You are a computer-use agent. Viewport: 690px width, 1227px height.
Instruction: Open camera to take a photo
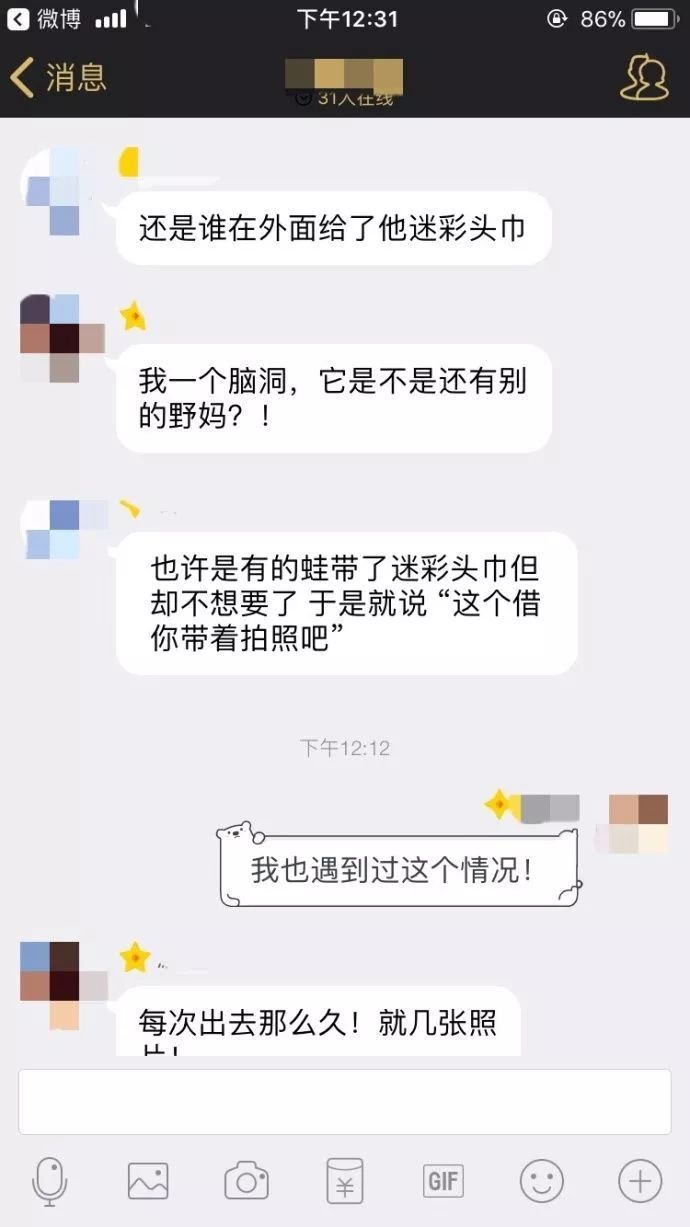pos(246,1182)
